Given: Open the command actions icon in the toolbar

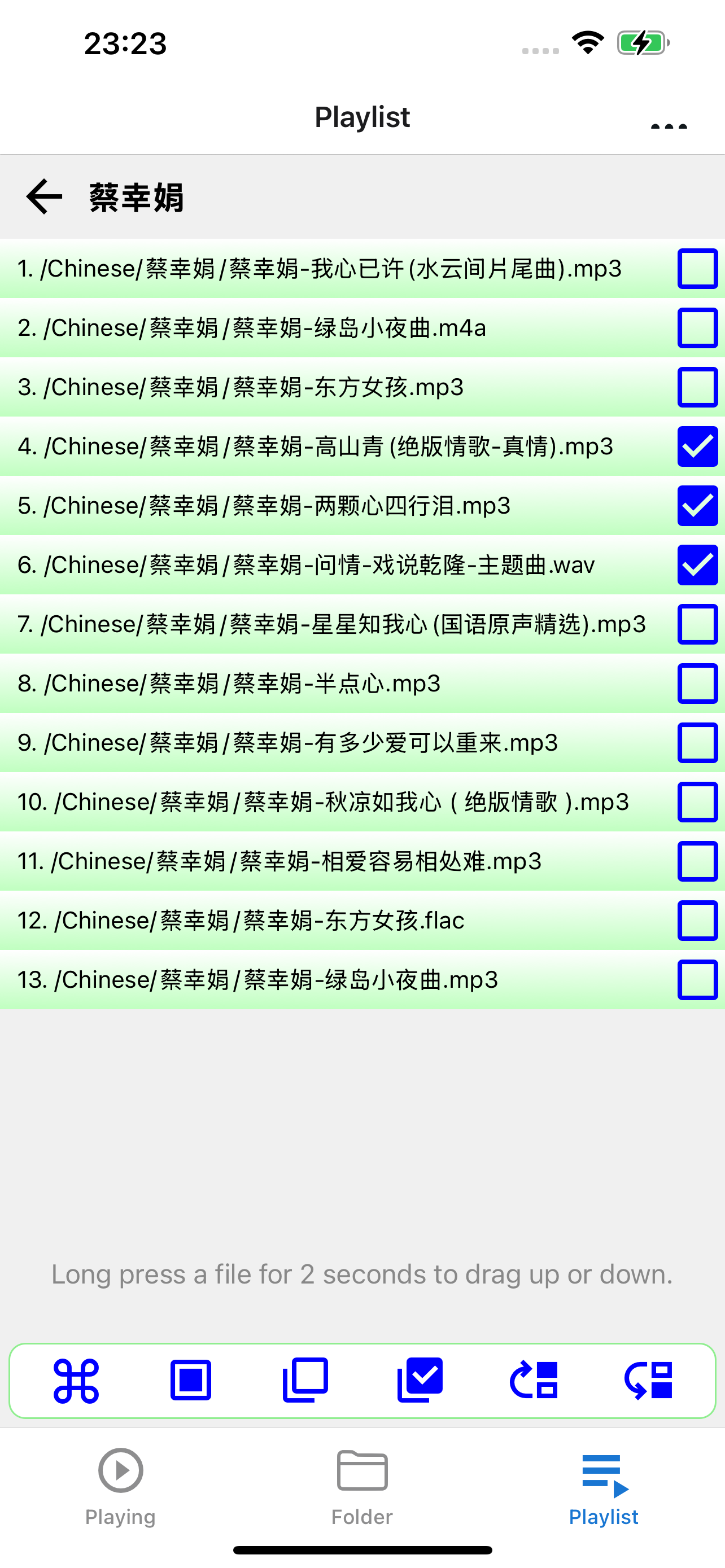Looking at the screenshot, I should 76,1382.
